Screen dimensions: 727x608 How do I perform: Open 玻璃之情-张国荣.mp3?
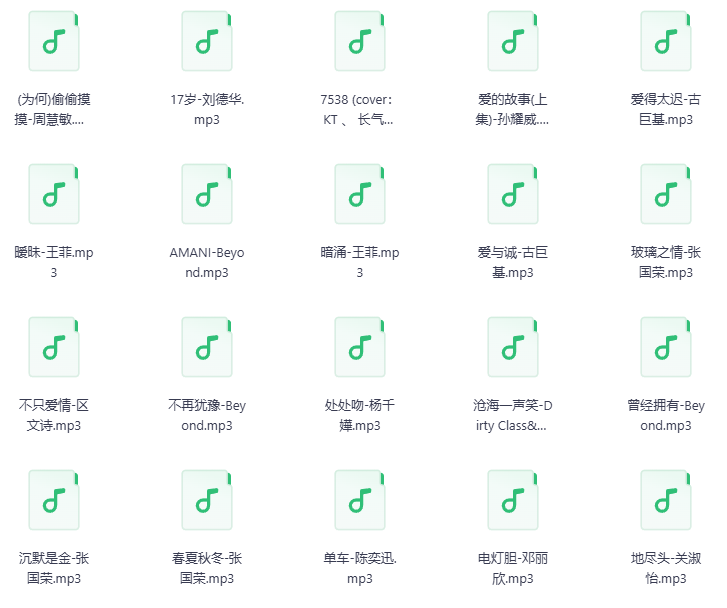666,194
